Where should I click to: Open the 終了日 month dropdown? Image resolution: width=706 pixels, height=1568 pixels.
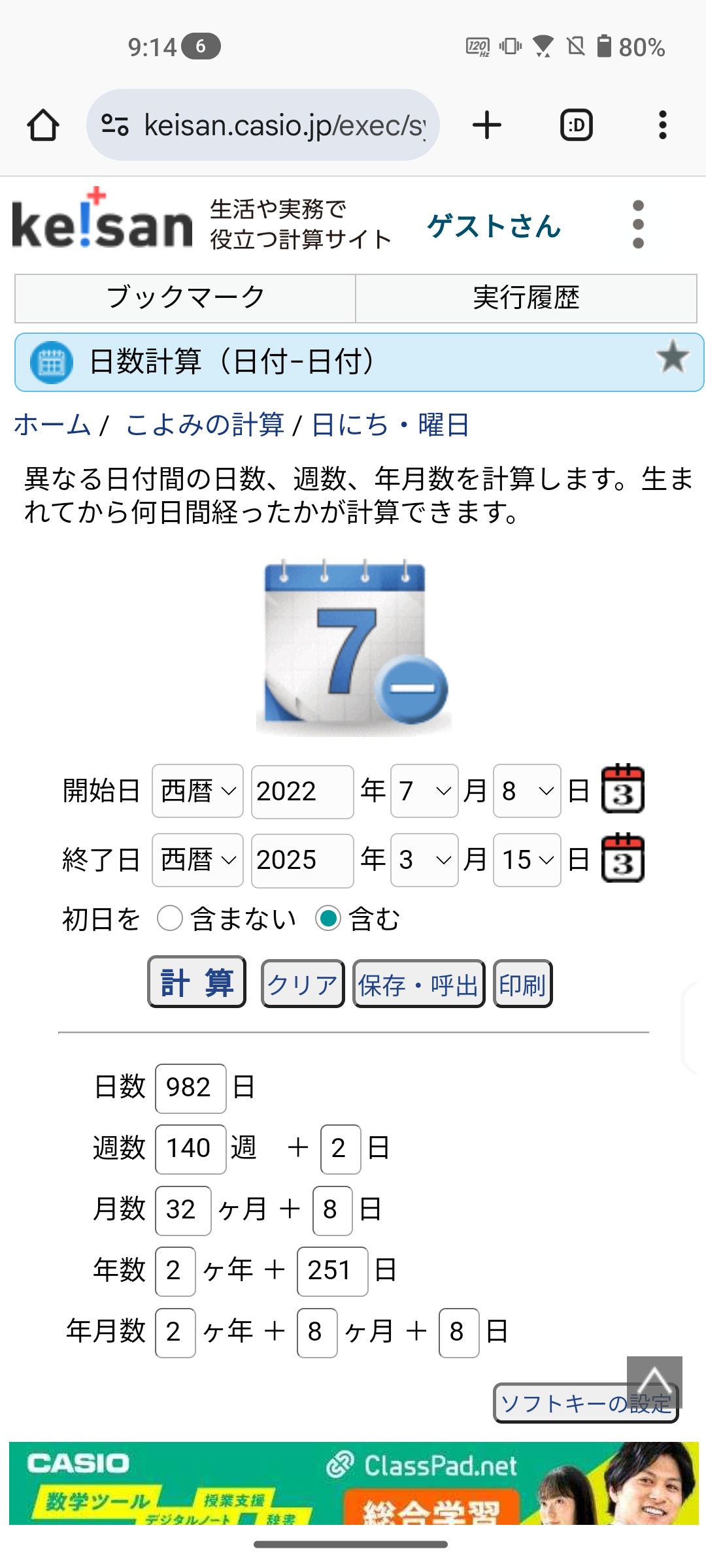point(424,860)
